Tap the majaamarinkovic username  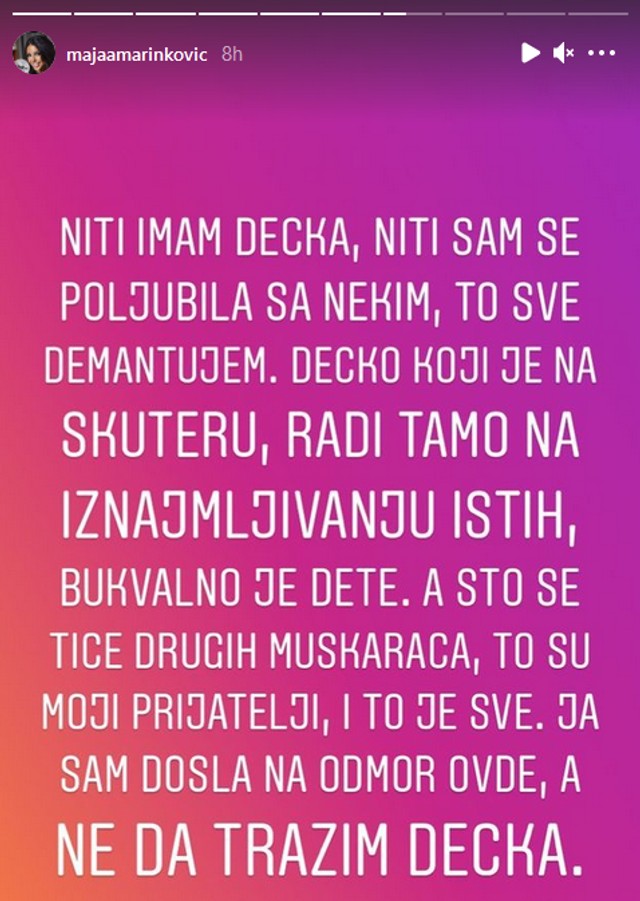pos(137,54)
